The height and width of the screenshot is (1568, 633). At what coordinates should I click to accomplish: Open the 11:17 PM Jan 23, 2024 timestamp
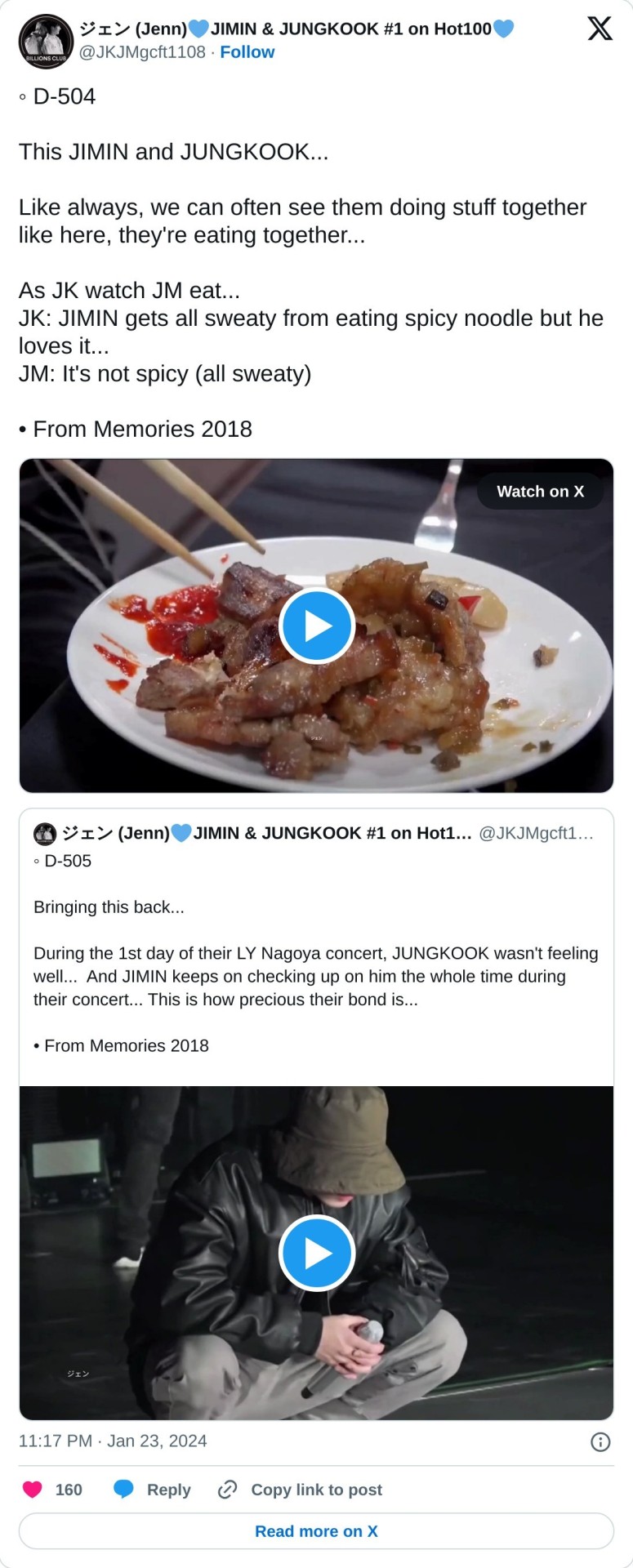coord(113,1441)
